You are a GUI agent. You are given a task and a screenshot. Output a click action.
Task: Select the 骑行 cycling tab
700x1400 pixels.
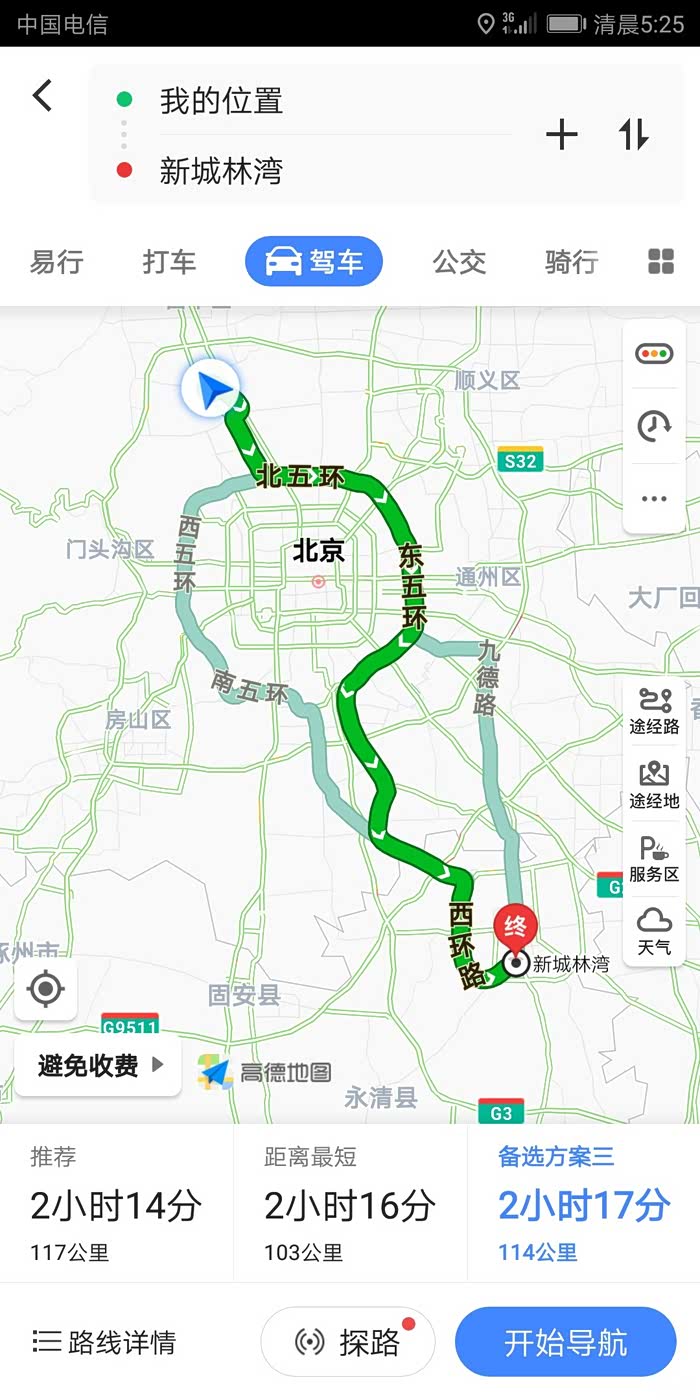(572, 262)
